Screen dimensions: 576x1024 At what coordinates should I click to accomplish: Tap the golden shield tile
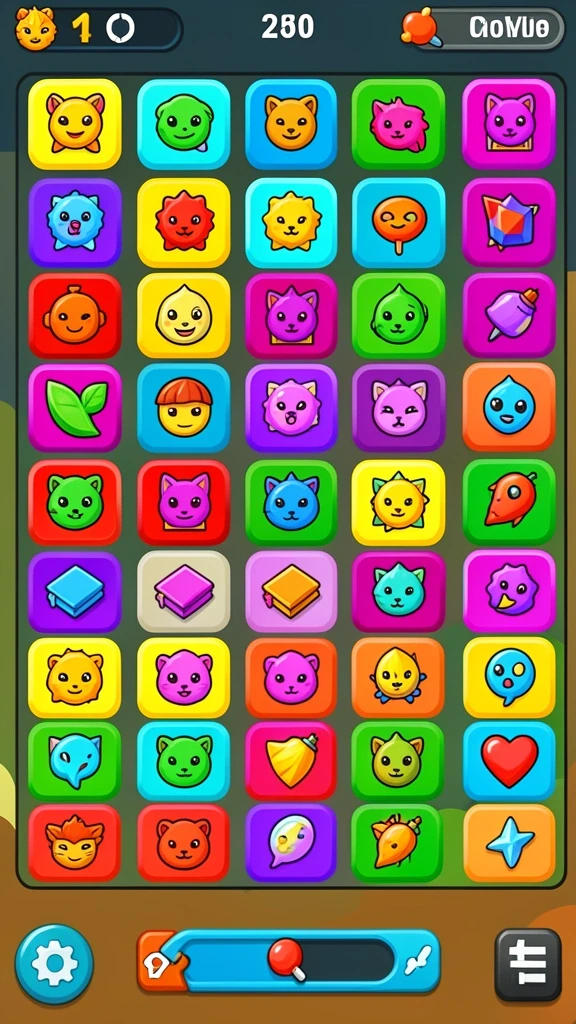pyautogui.click(x=291, y=761)
